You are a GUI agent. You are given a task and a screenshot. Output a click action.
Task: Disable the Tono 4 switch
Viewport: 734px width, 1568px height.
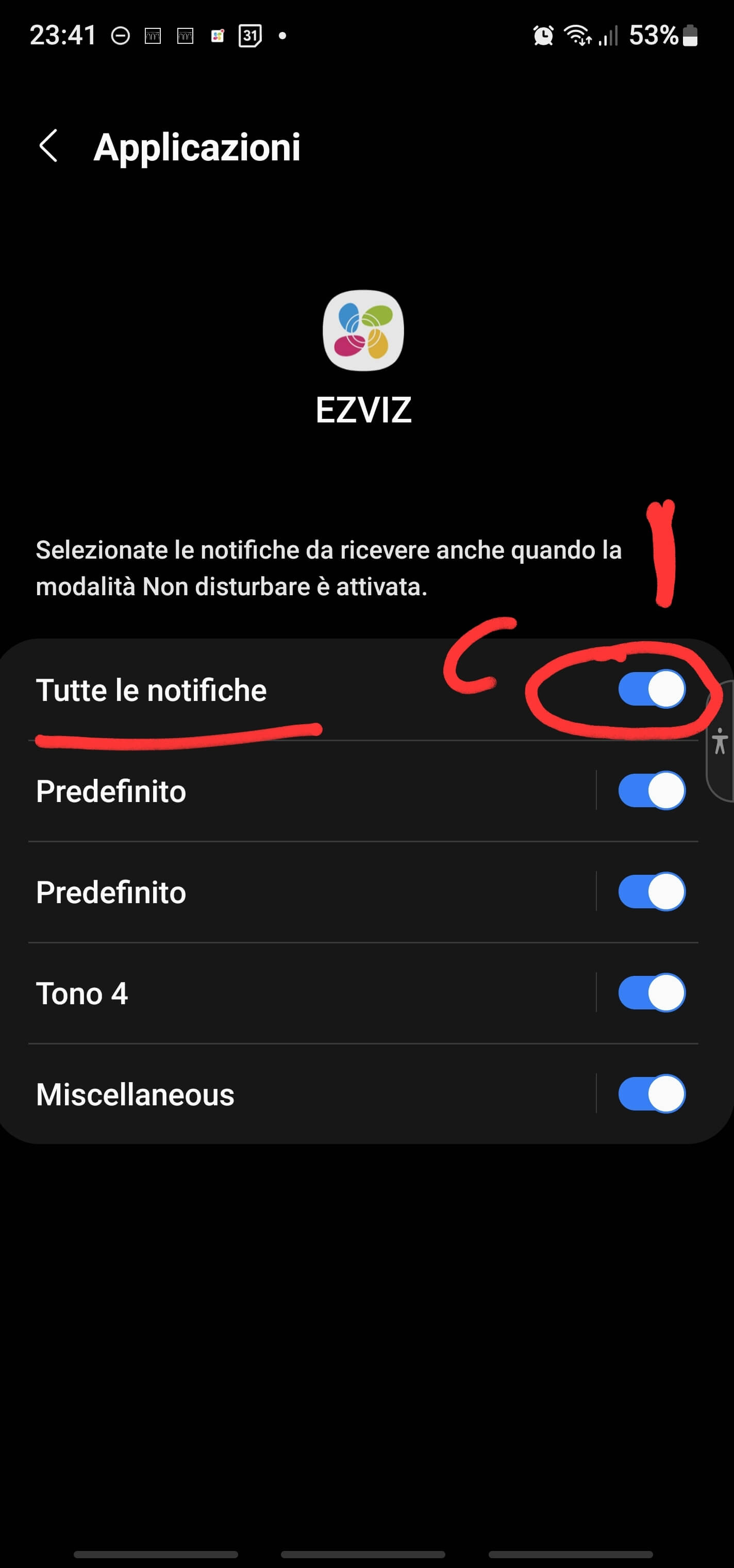(652, 993)
